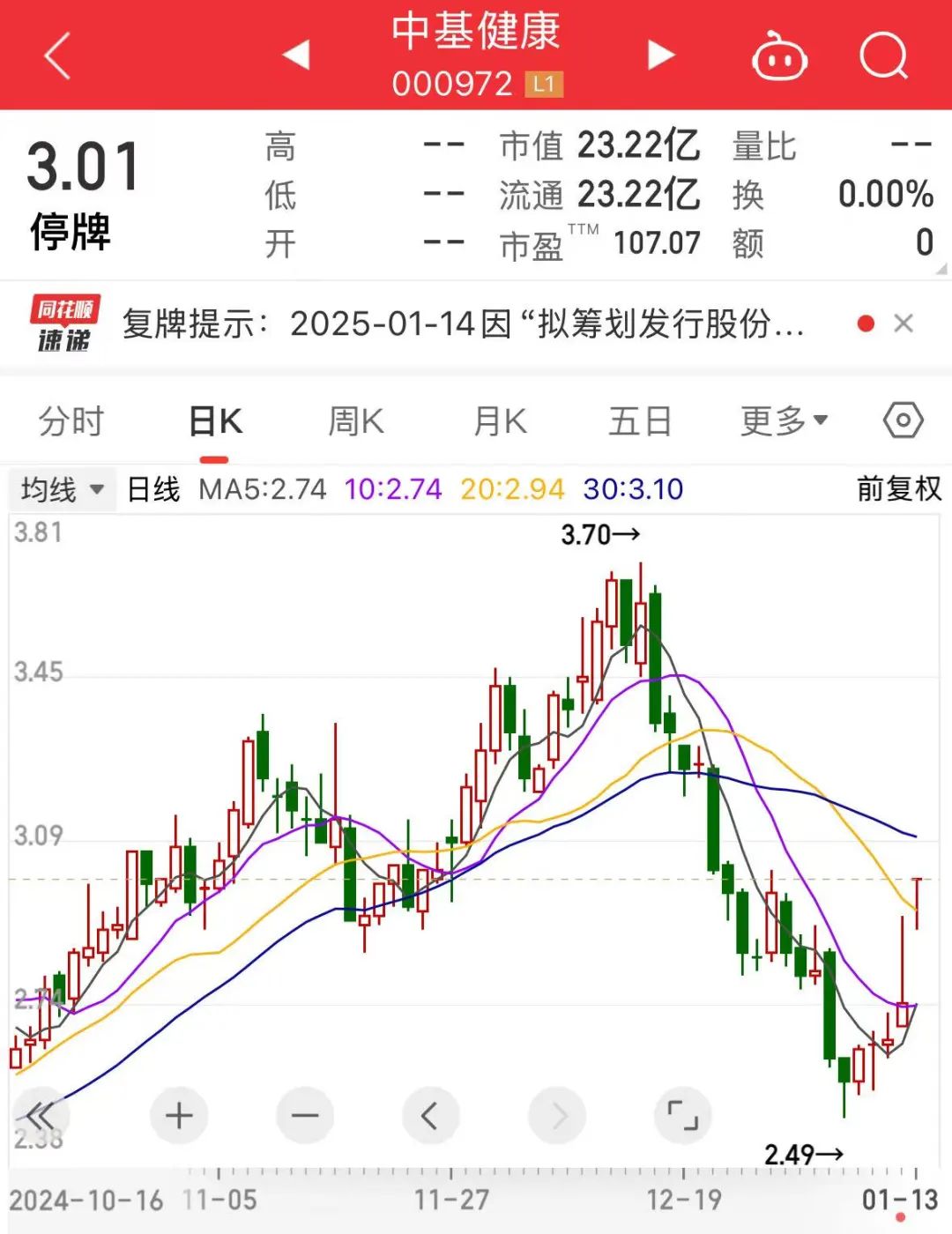
Task: Show the 月K chart tab
Action: [500, 421]
